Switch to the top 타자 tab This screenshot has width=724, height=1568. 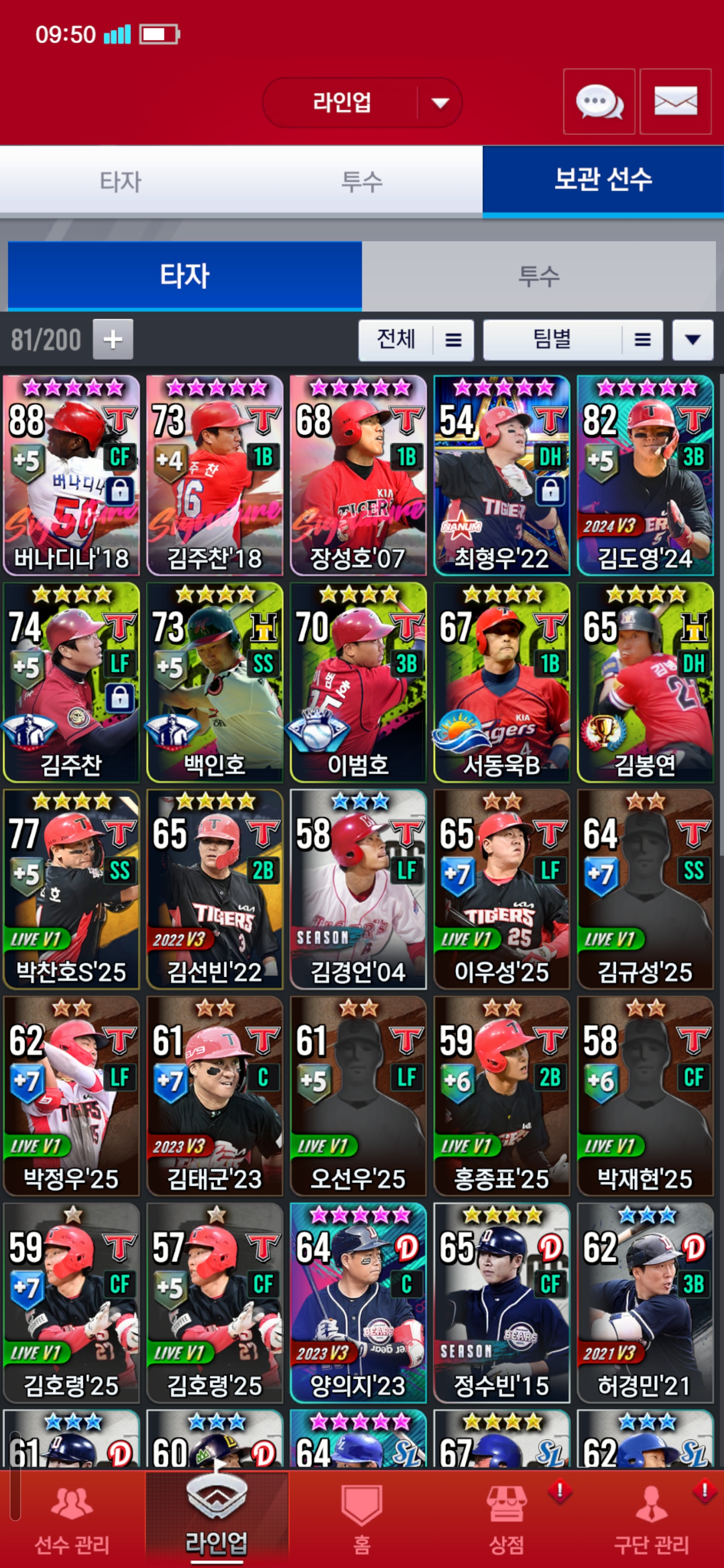click(x=121, y=181)
